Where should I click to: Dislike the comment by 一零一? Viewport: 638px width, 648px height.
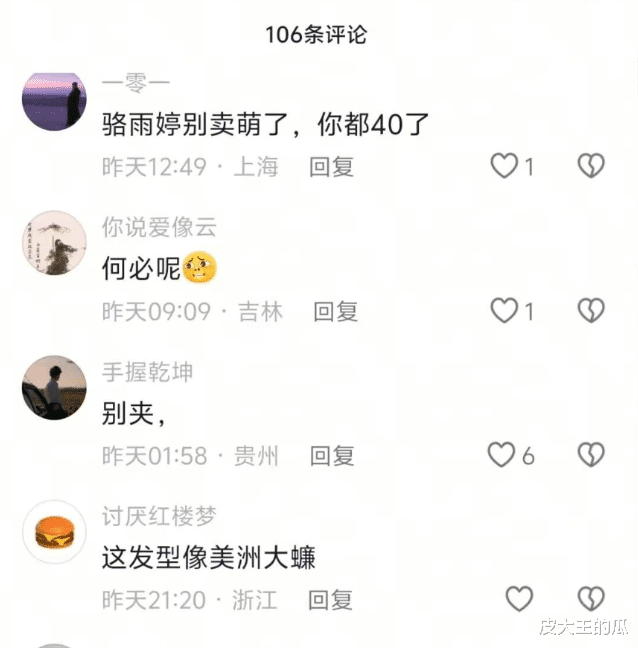[591, 166]
